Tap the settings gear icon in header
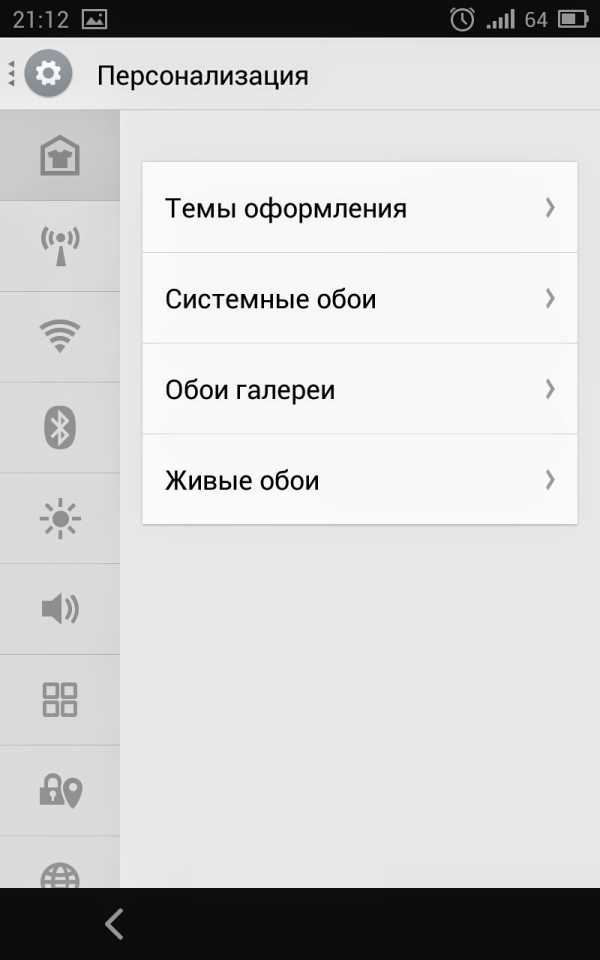This screenshot has height=960, width=600. 48,73
